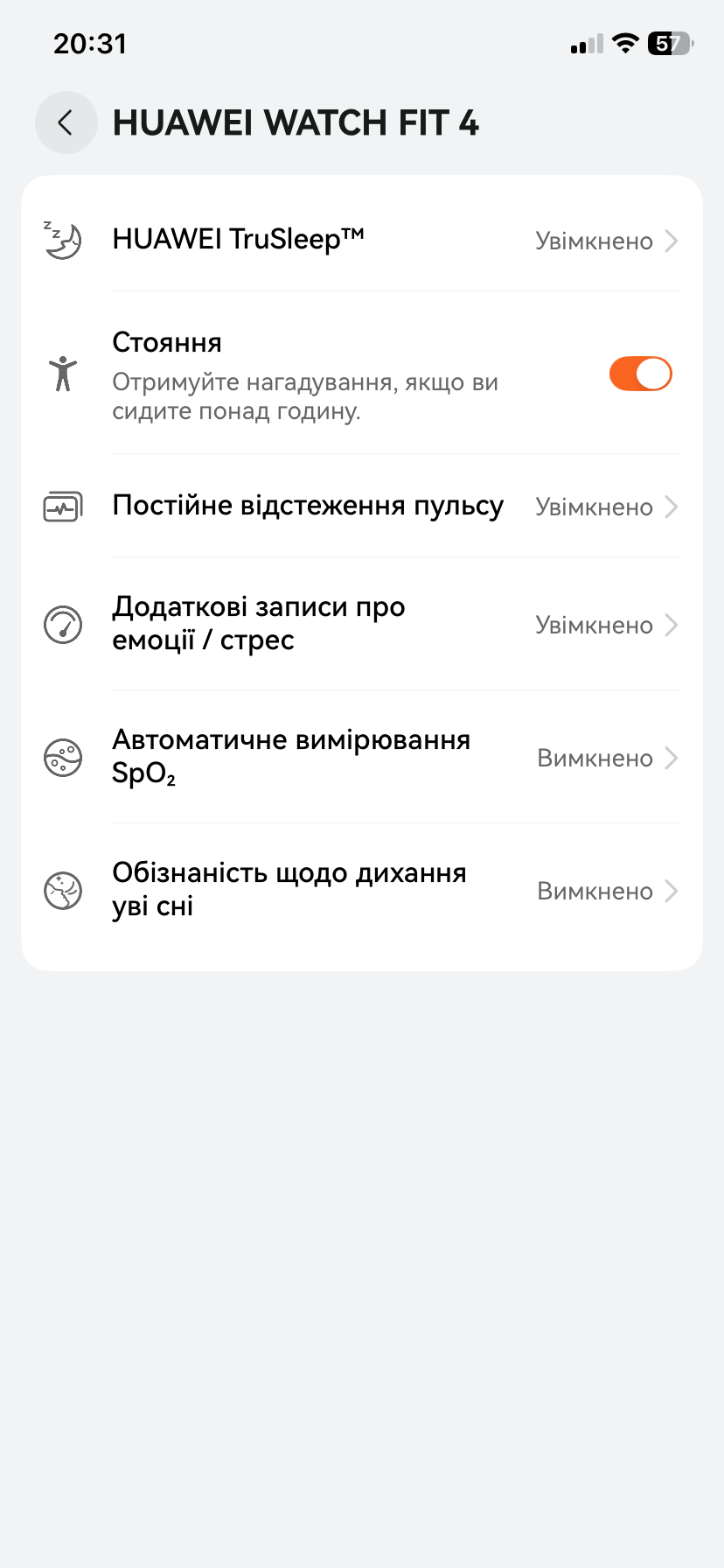Disable the Стояння reminder switch
724x1568 pixels.
[640, 374]
